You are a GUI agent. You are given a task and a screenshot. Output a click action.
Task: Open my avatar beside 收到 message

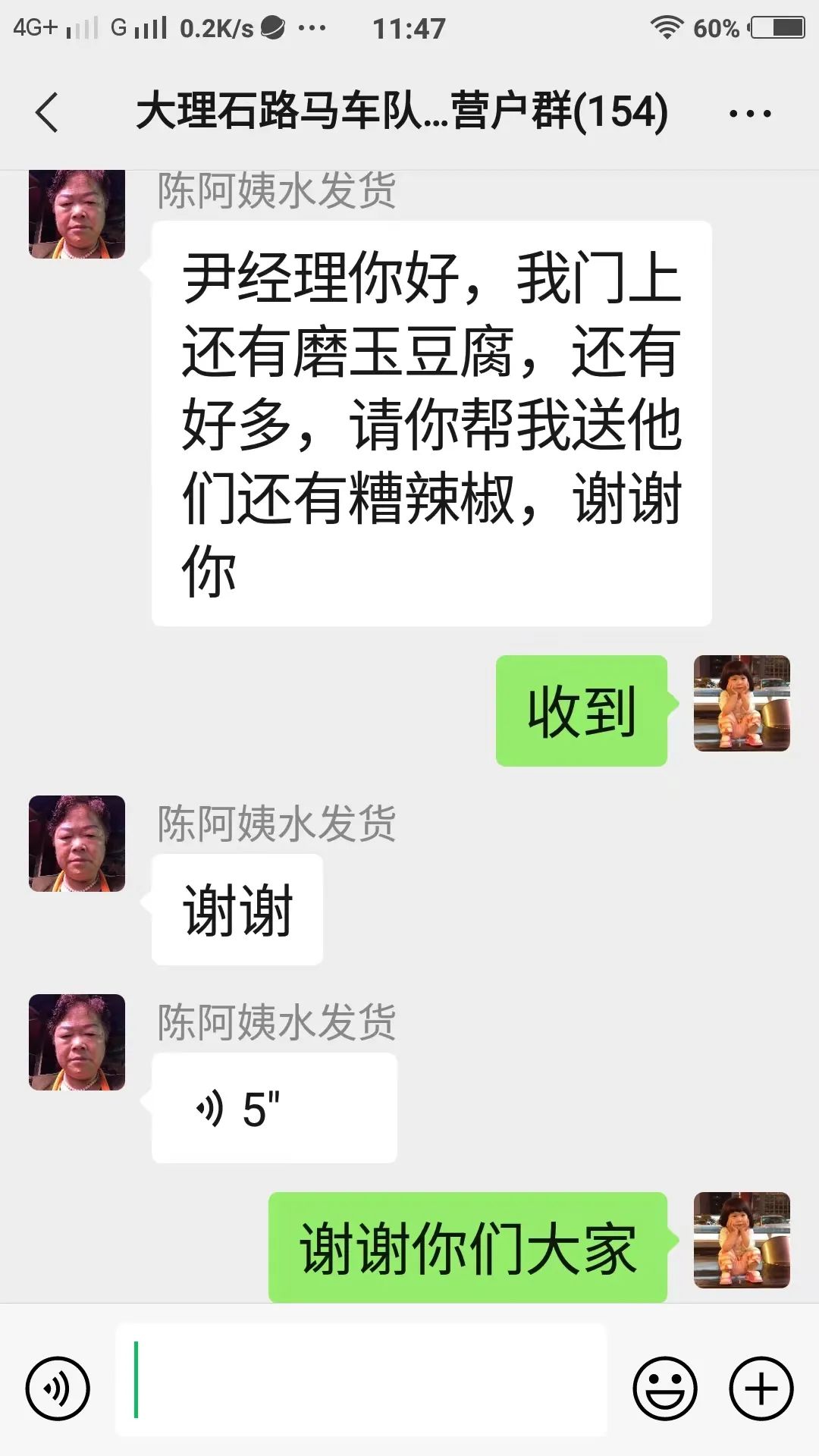(742, 703)
